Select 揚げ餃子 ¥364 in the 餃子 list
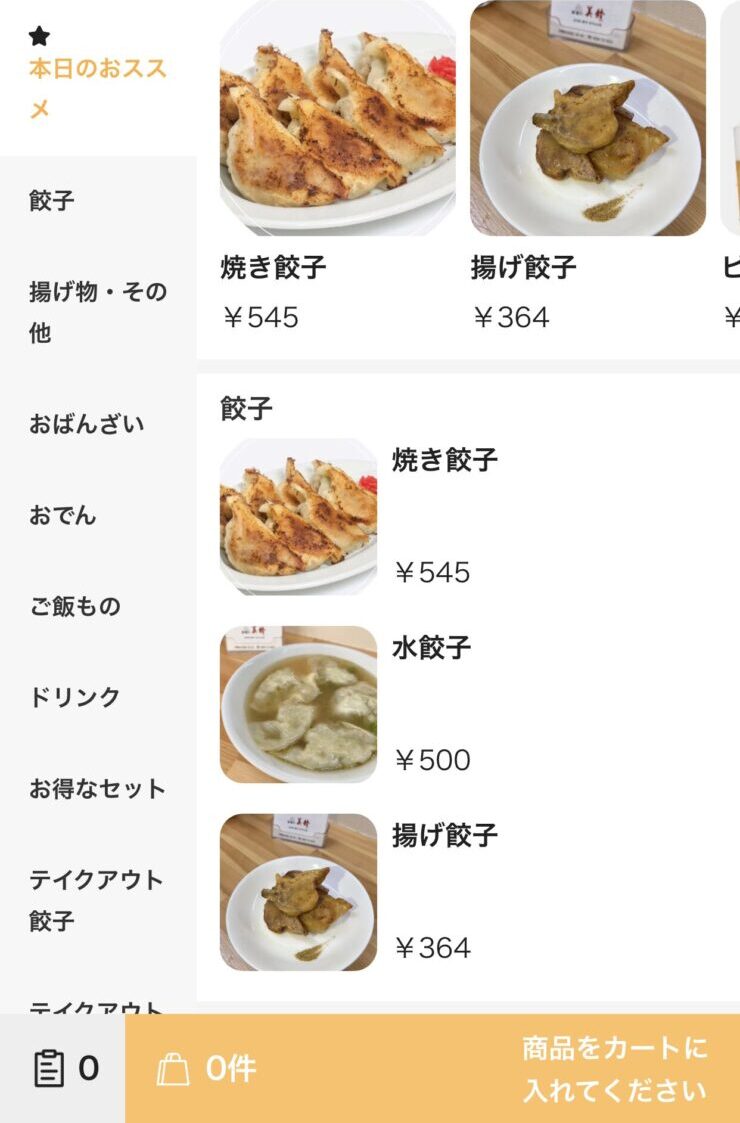Screen dimensions: 740x1123 click(469, 892)
